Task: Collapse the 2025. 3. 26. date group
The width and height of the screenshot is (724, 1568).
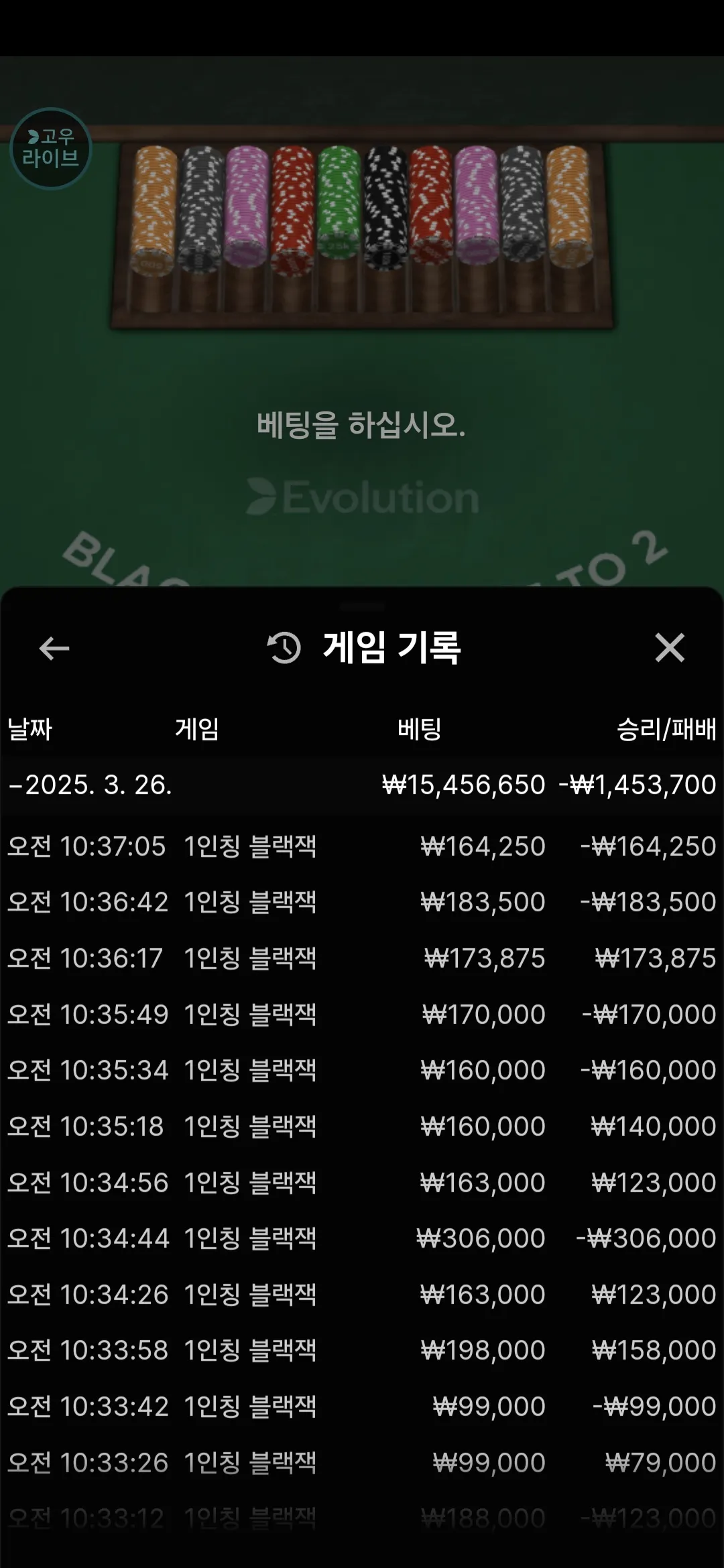Action: [362, 785]
